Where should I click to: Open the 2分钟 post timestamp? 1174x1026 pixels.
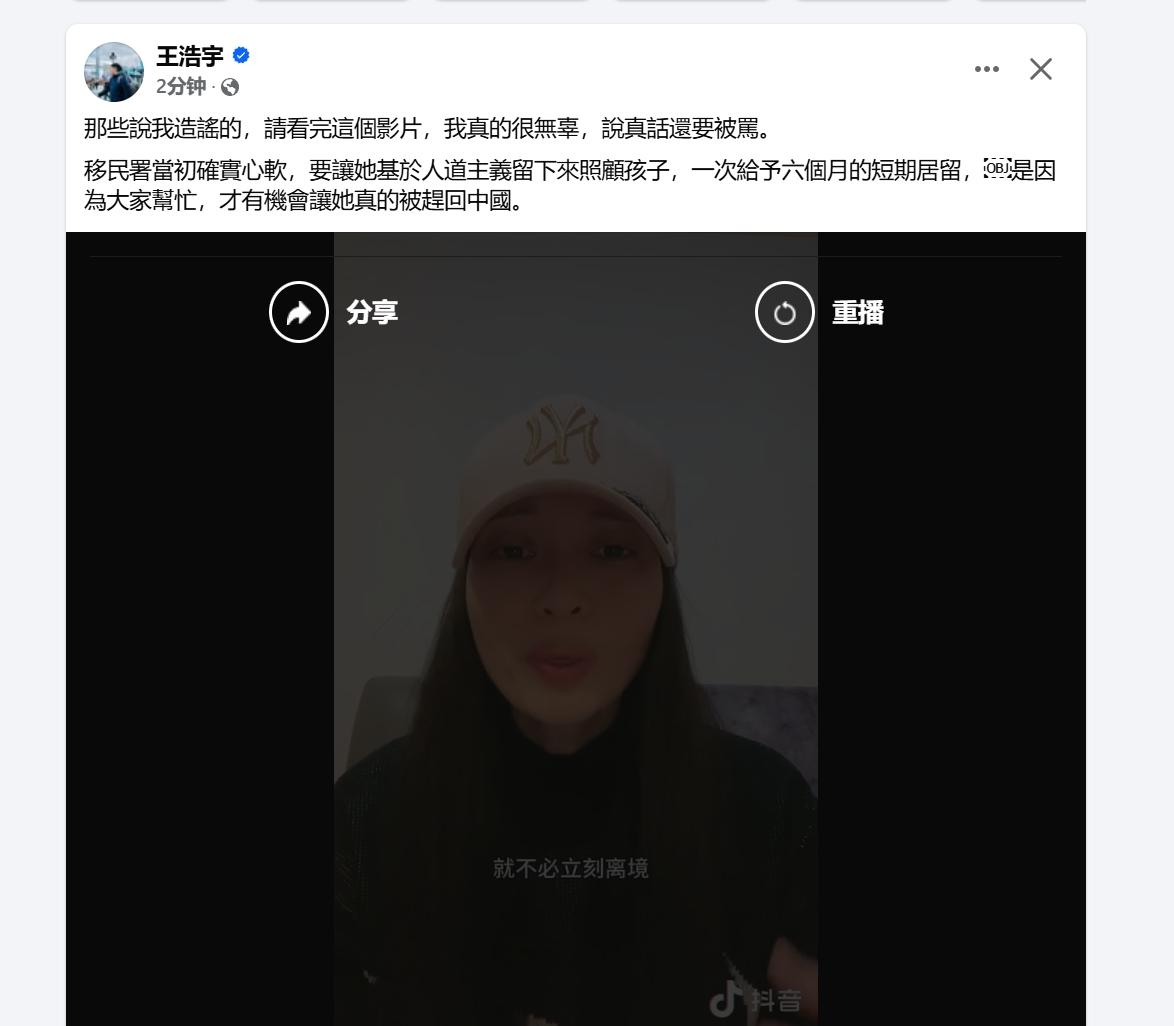[181, 87]
